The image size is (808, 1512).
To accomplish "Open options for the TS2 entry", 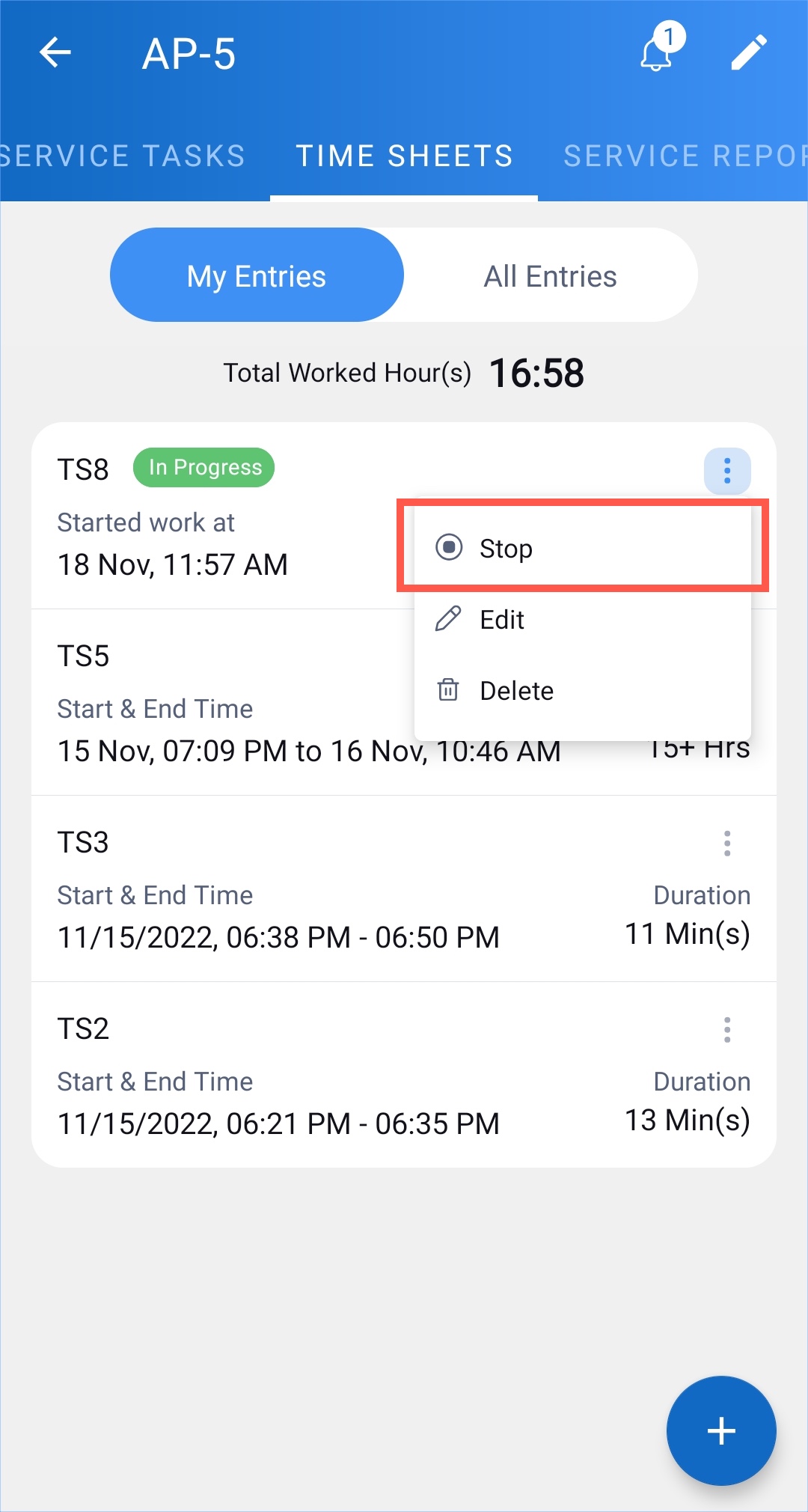I will point(726,1029).
